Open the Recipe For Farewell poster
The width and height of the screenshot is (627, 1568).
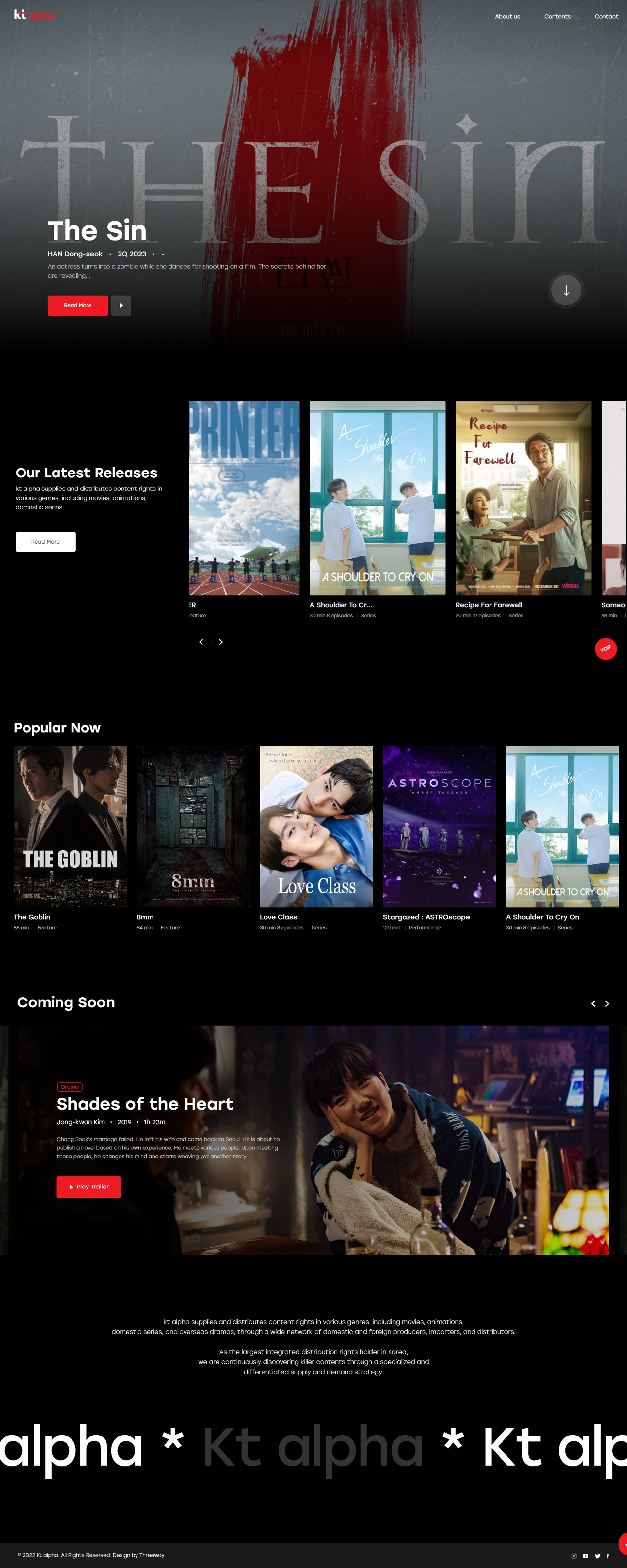pos(523,497)
